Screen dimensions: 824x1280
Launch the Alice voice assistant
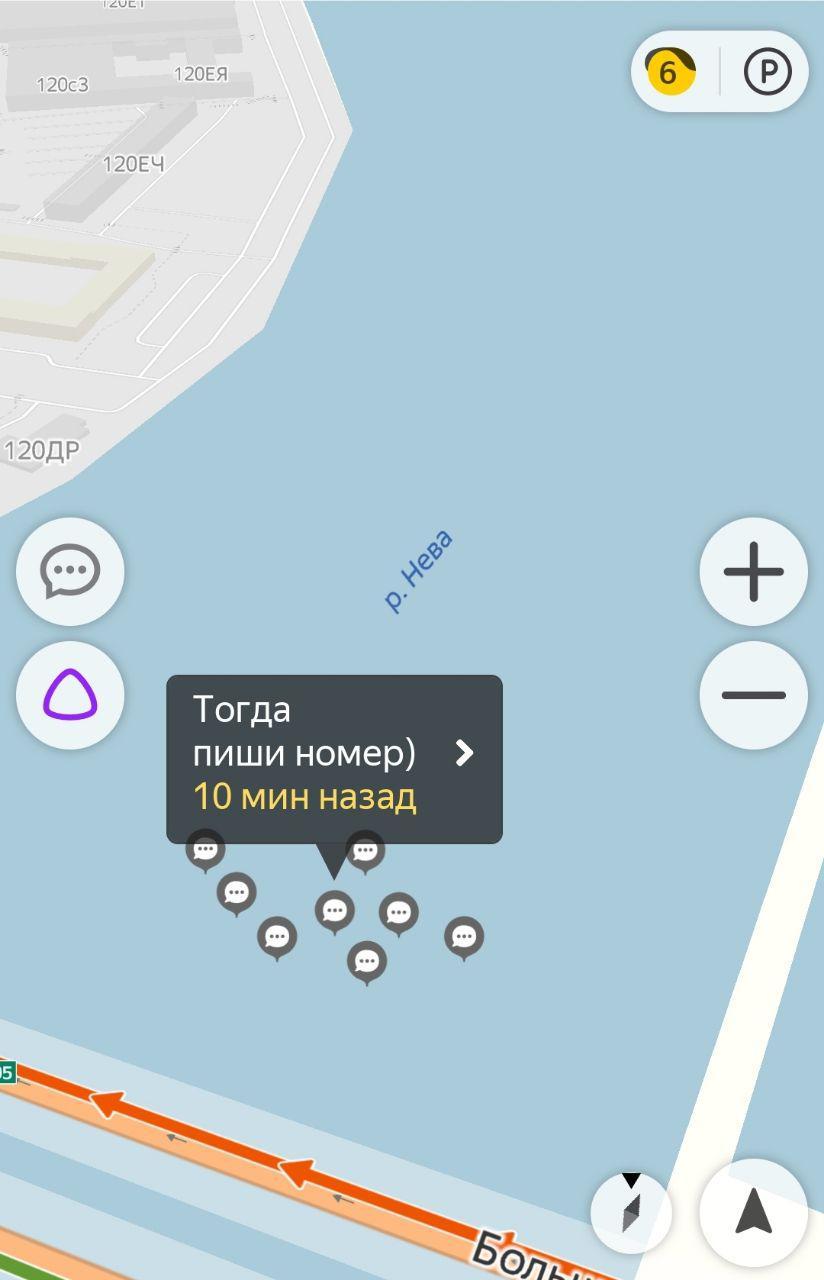70,695
